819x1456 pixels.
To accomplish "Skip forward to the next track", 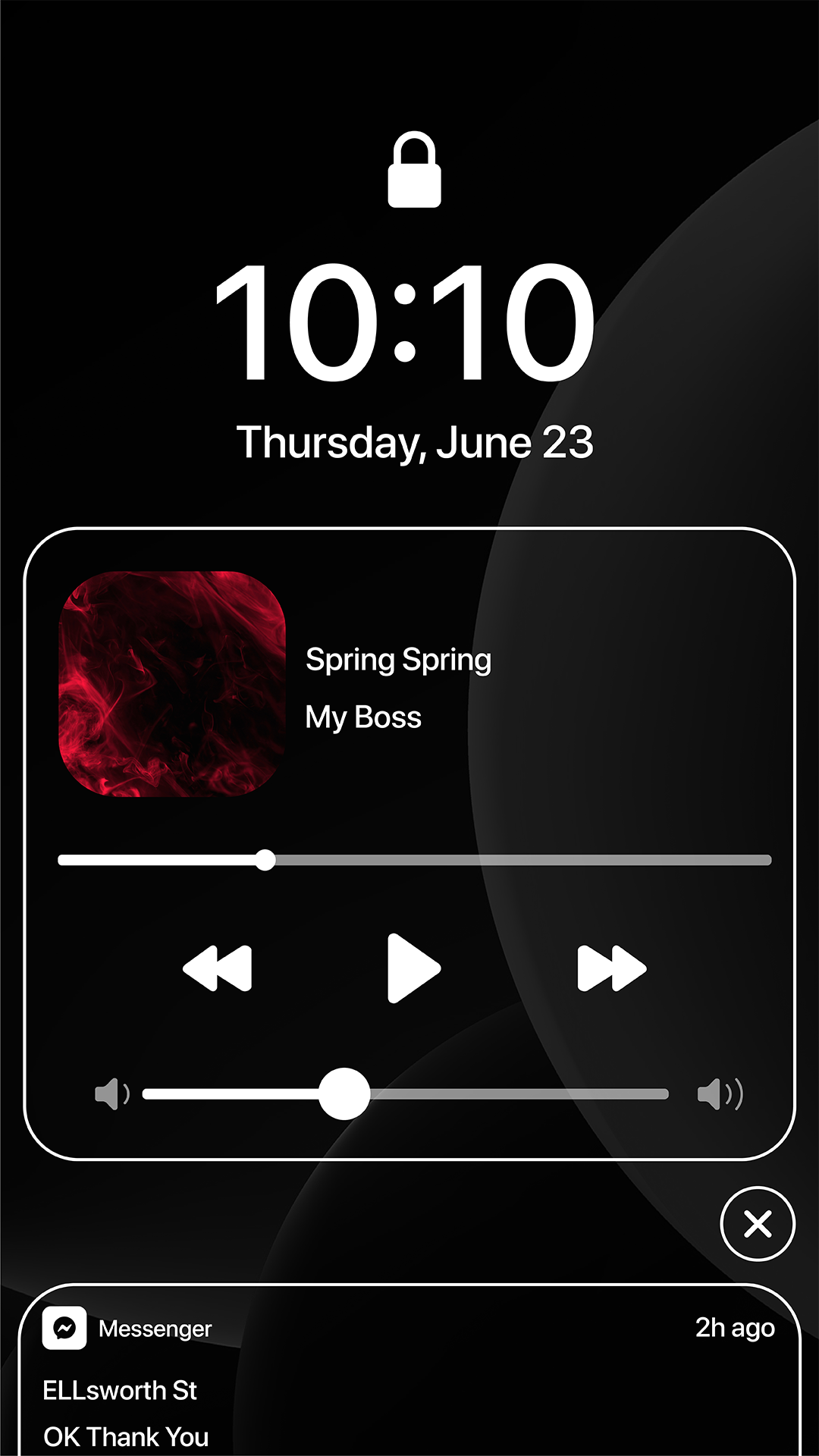I will (x=611, y=968).
